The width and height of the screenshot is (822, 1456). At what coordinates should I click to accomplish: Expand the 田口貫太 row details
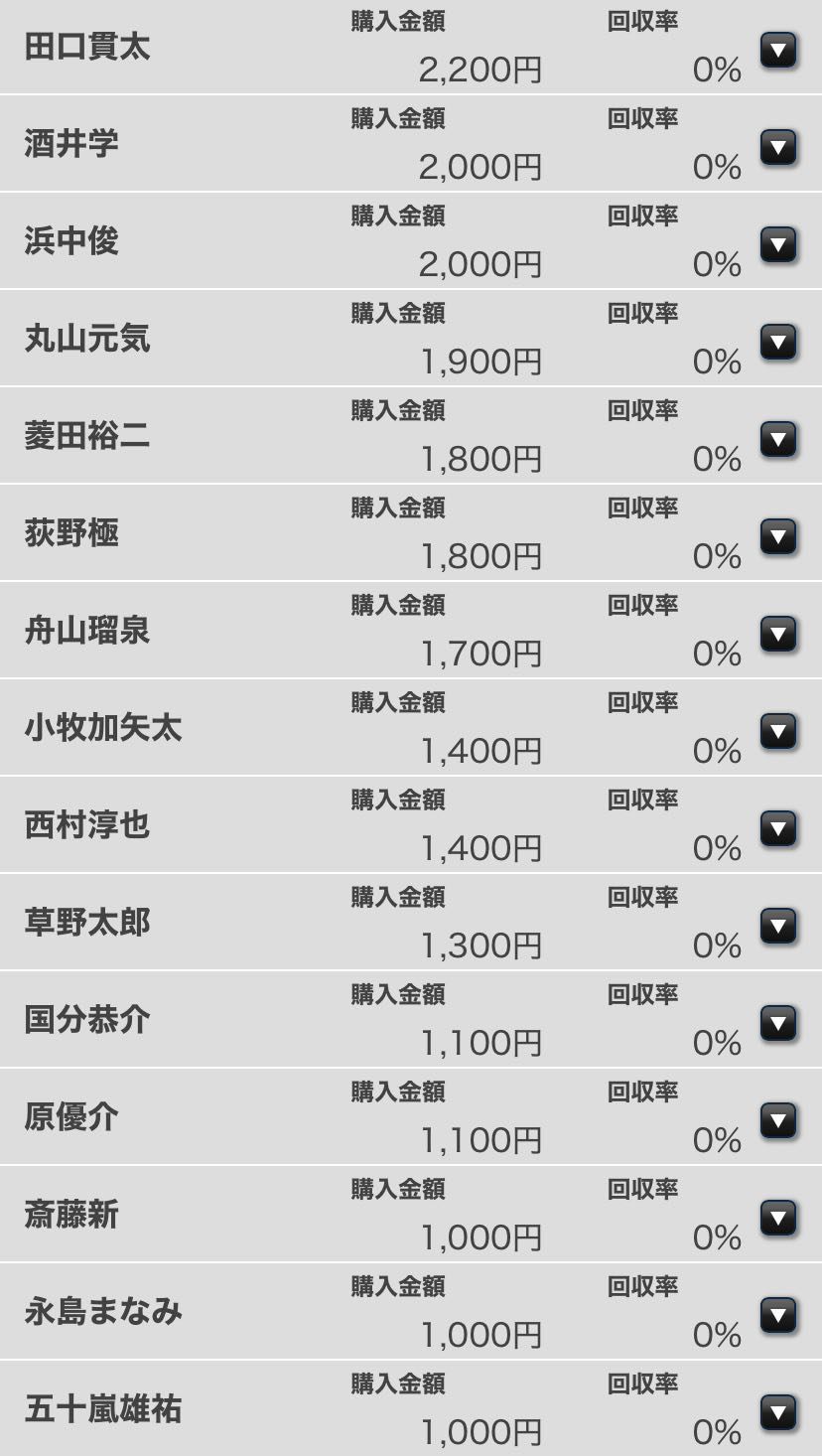tap(778, 51)
